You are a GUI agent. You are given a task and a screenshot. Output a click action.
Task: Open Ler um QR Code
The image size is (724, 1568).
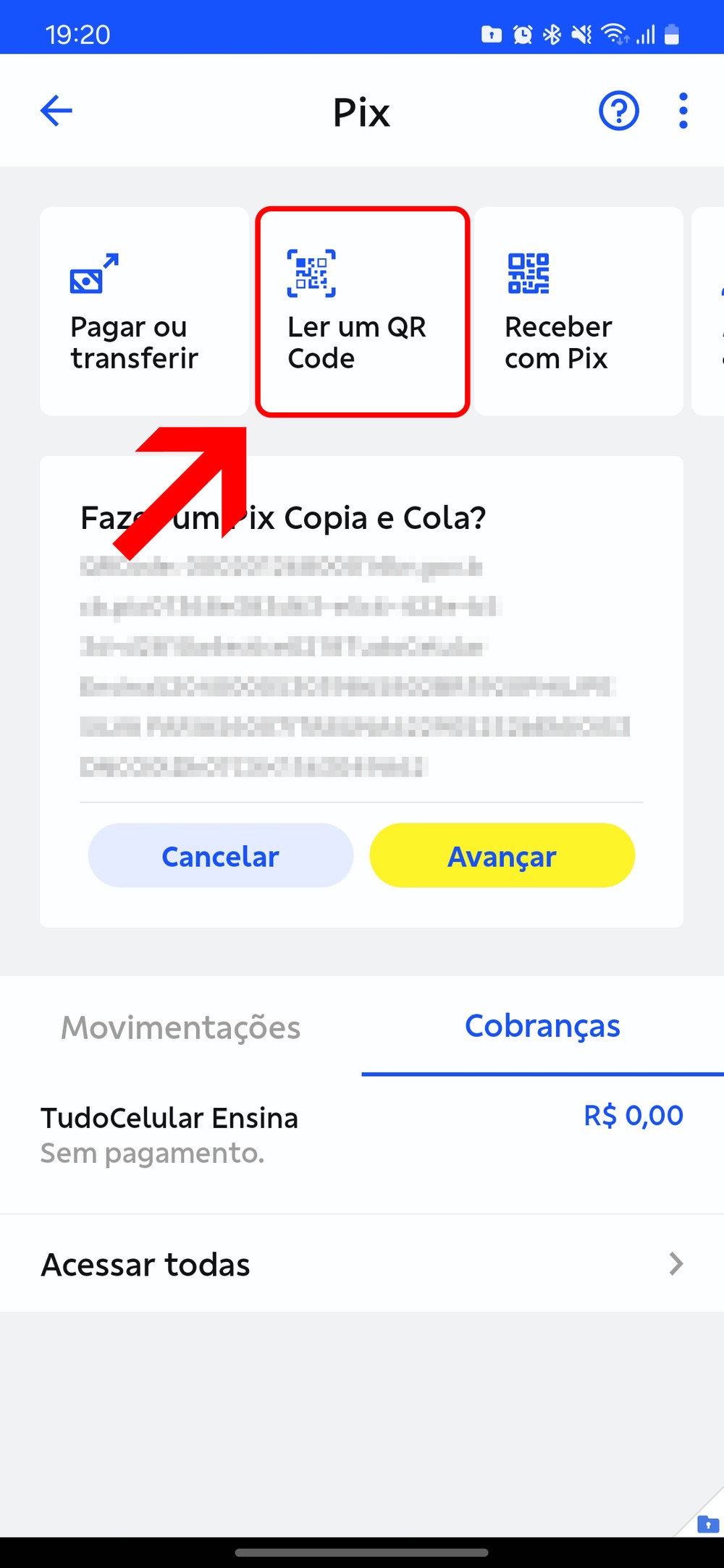click(x=362, y=311)
